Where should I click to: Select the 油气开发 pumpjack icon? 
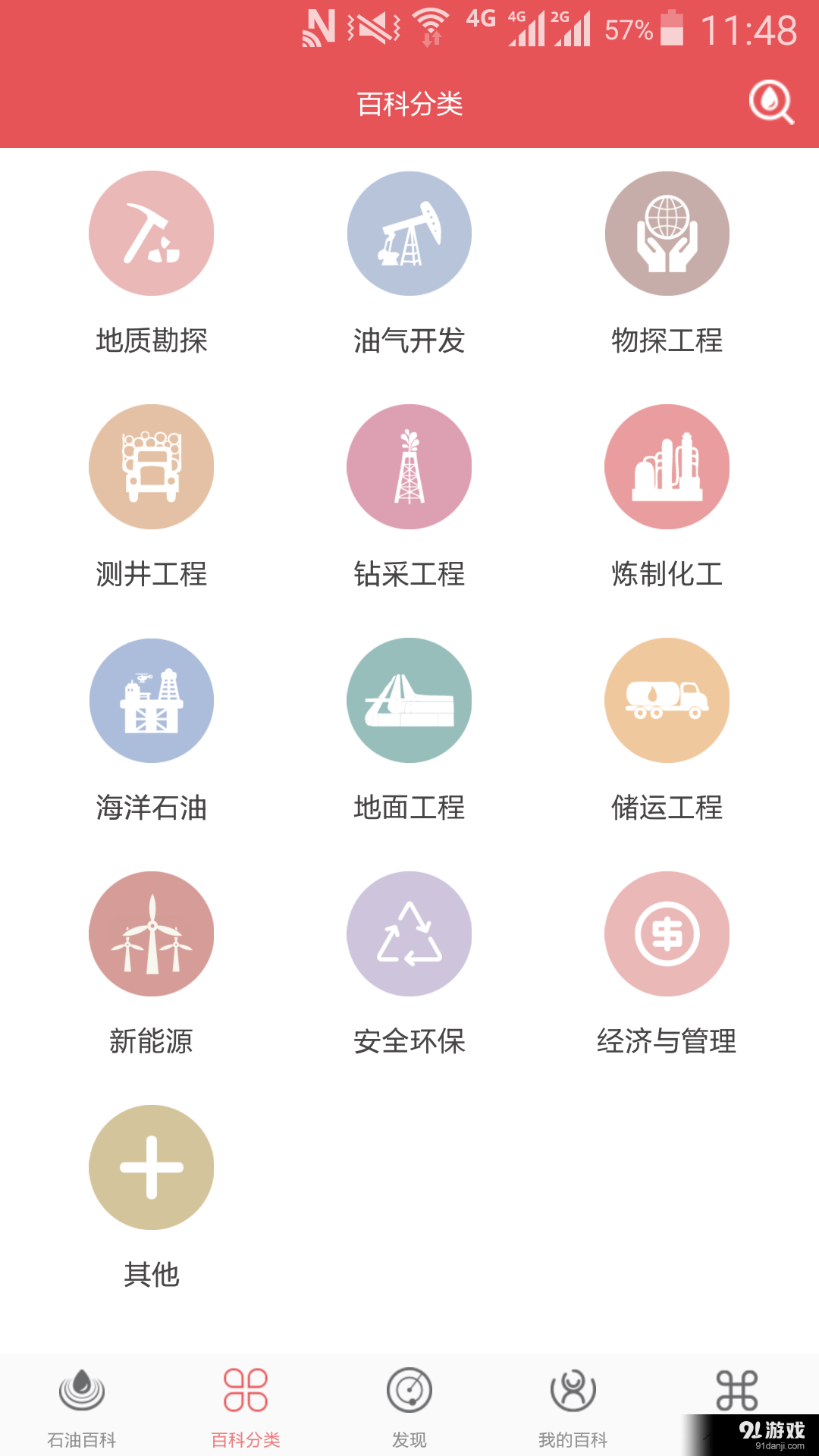(x=409, y=234)
